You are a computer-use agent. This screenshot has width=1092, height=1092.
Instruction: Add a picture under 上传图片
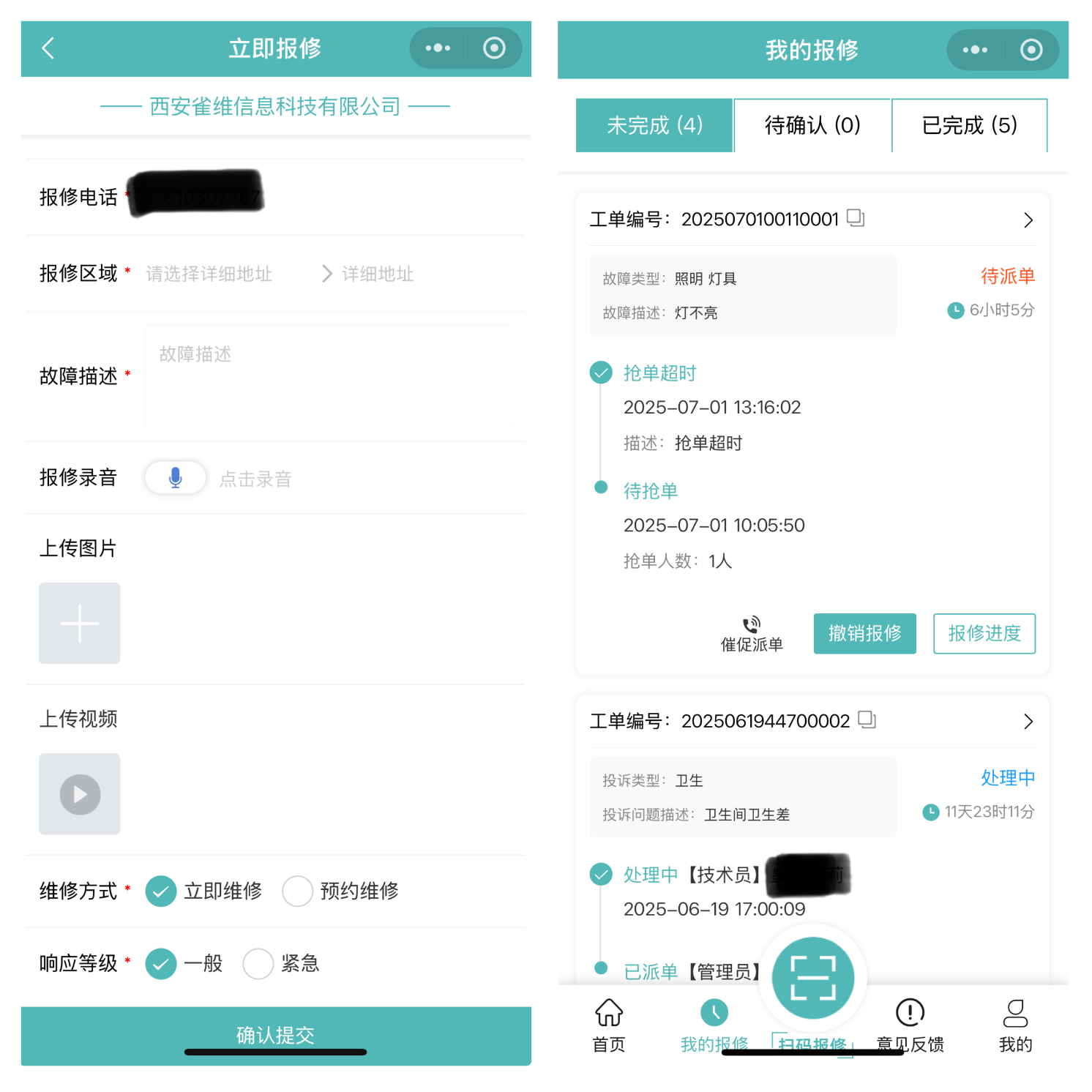coord(80,623)
